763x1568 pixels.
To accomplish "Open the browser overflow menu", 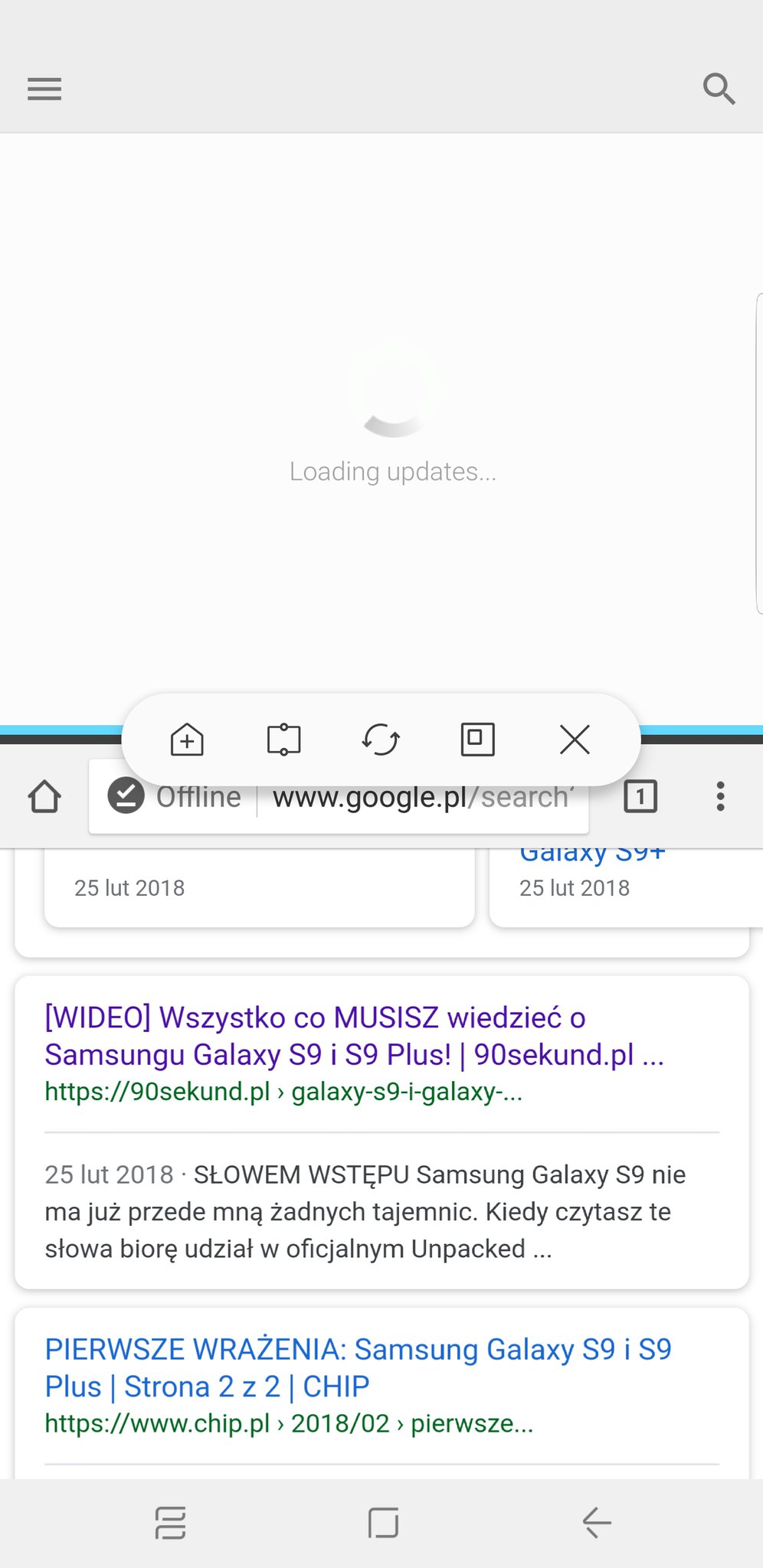I will tap(720, 796).
